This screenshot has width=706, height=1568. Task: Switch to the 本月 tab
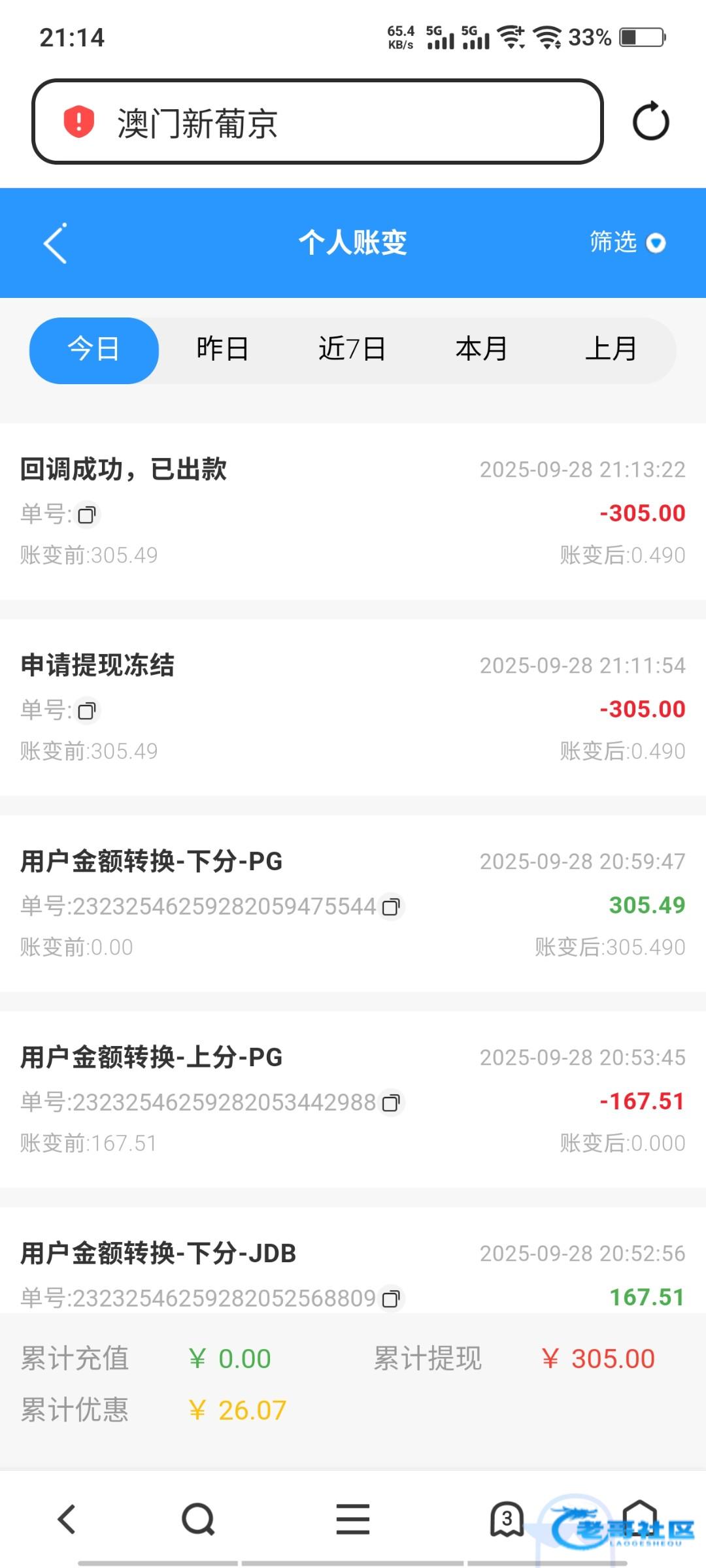pyautogui.click(x=482, y=350)
